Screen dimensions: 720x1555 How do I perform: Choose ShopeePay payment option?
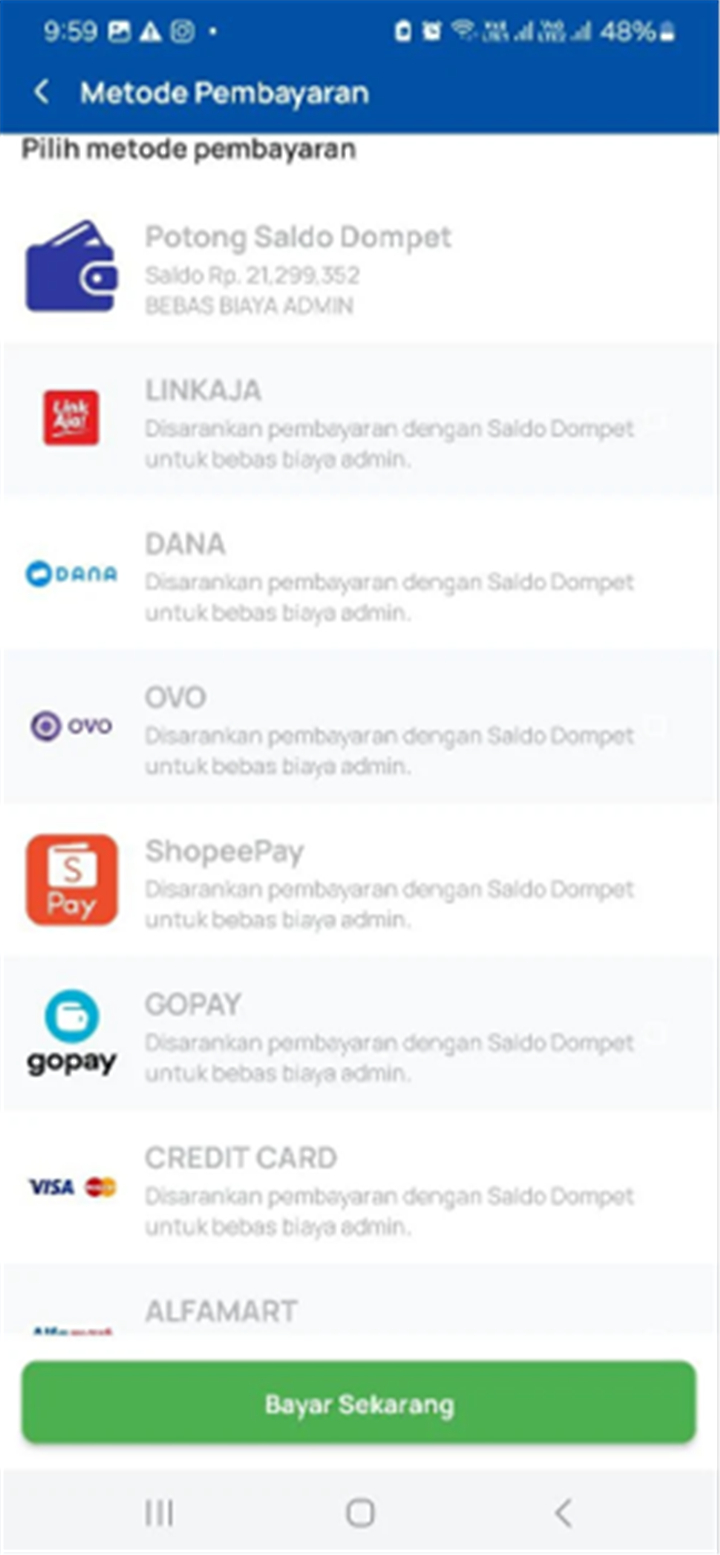coord(360,880)
